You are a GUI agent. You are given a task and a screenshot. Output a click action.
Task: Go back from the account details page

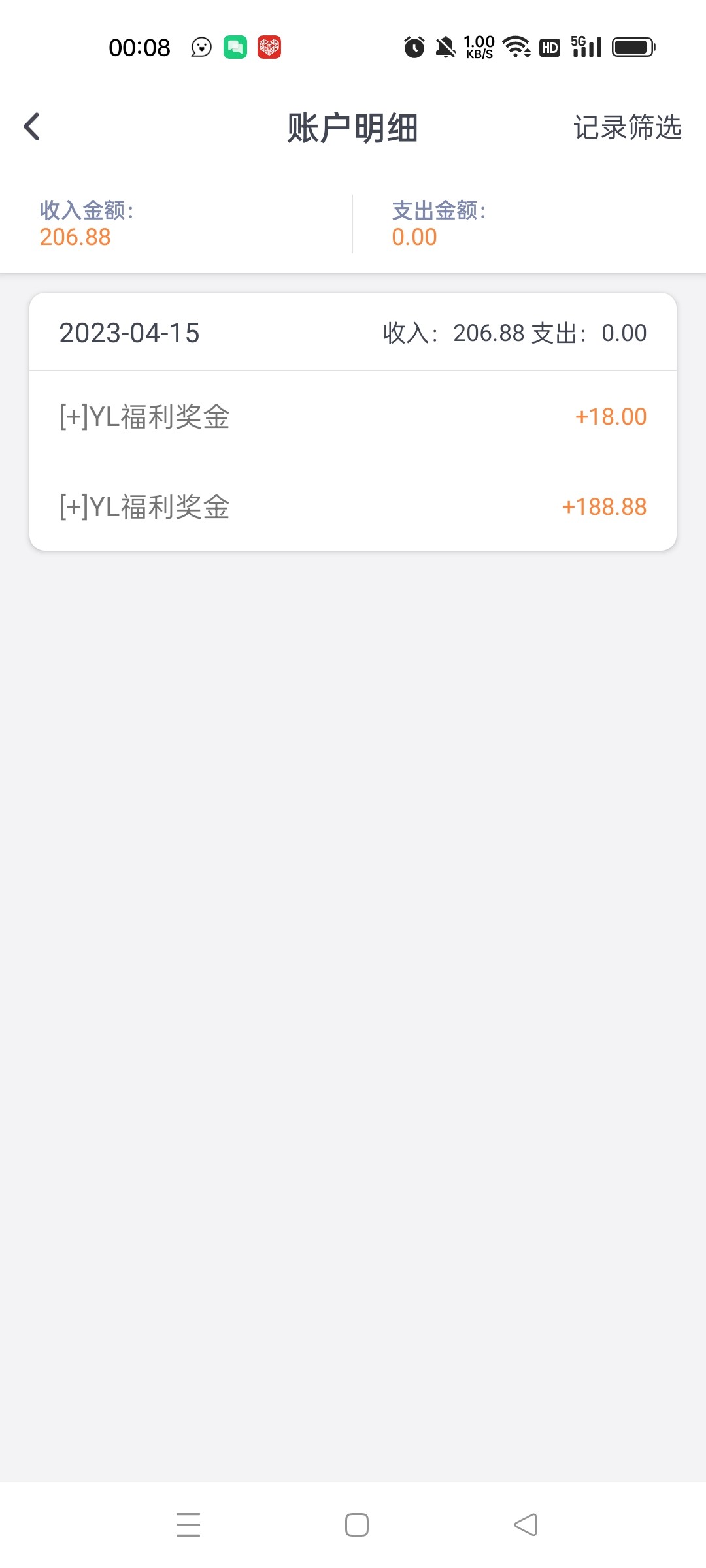click(x=31, y=127)
